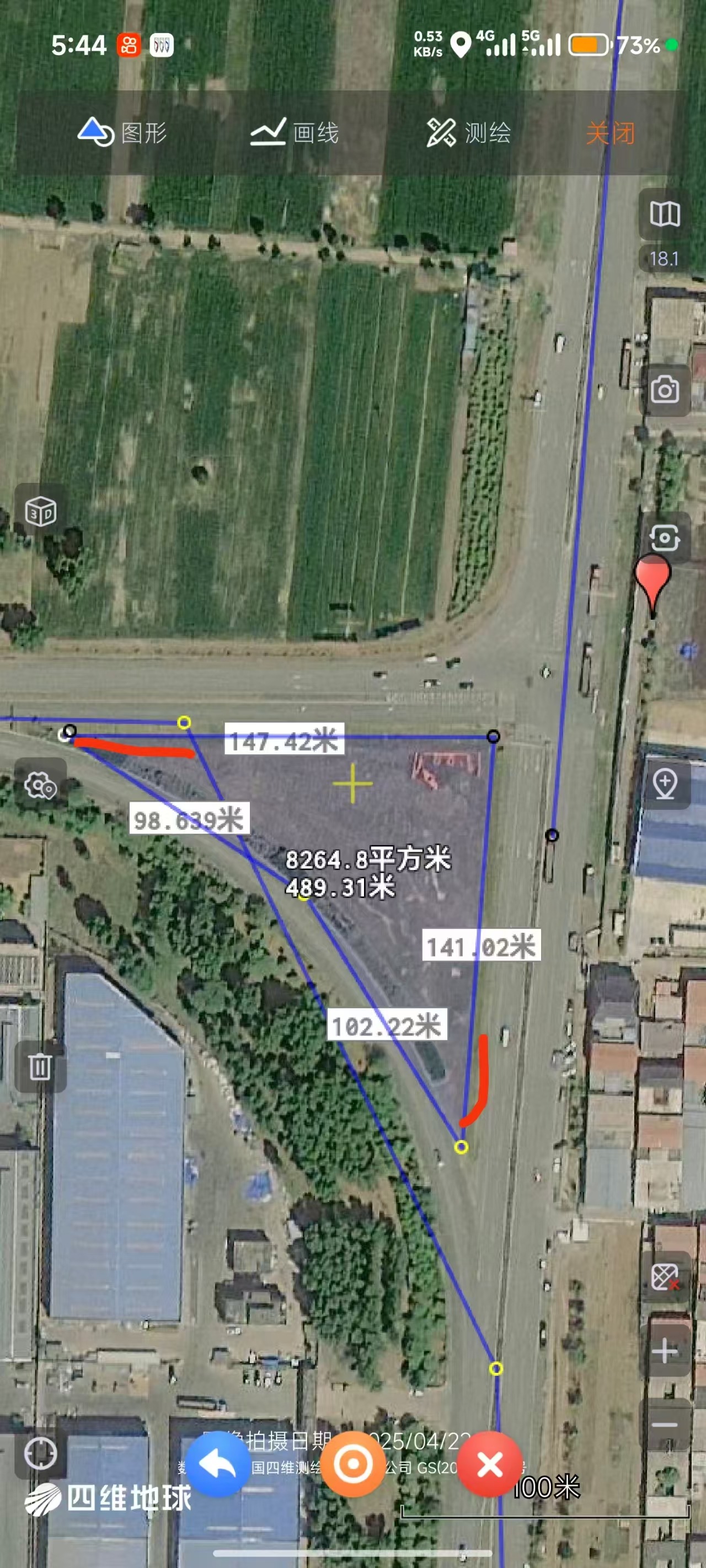Tap the orange target button to add point
706x1568 pixels.
coord(354,1464)
